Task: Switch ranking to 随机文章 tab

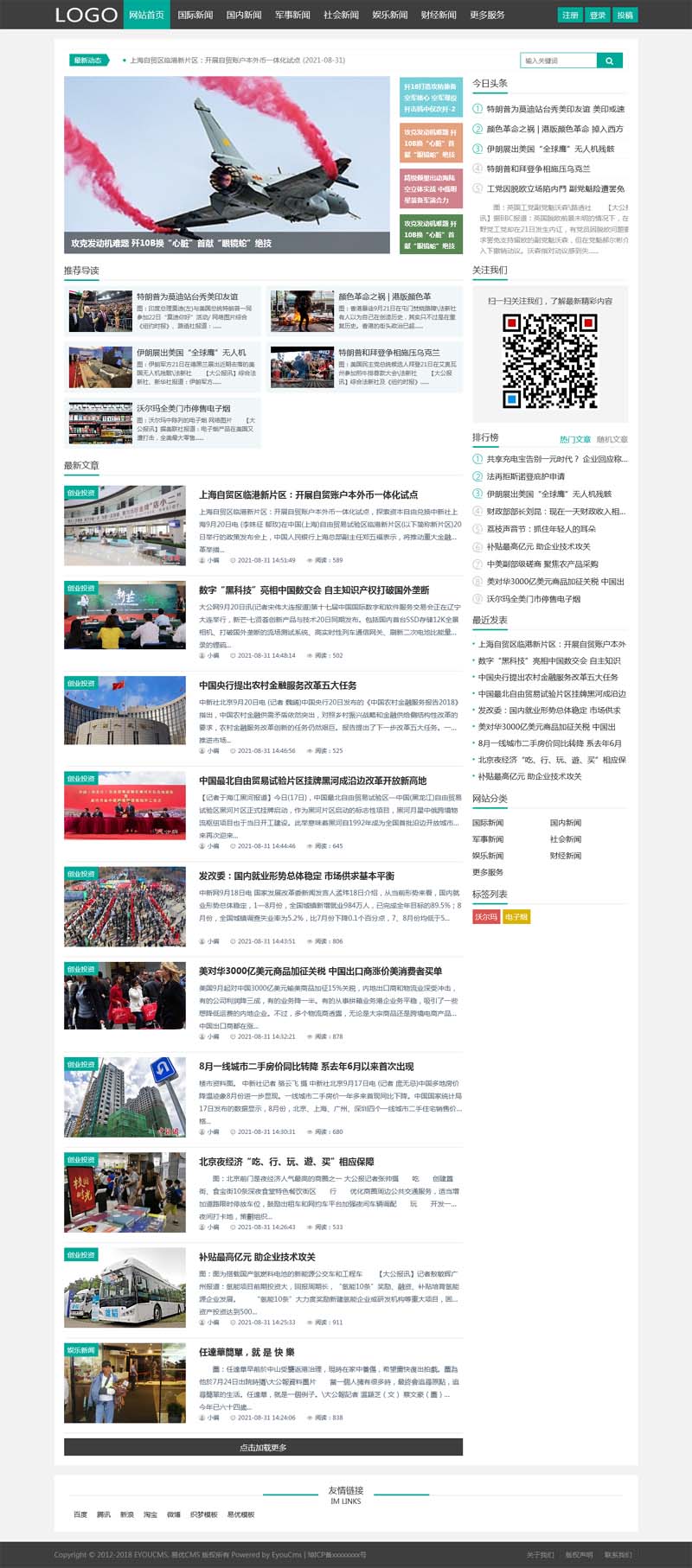Action: pyautogui.click(x=612, y=439)
